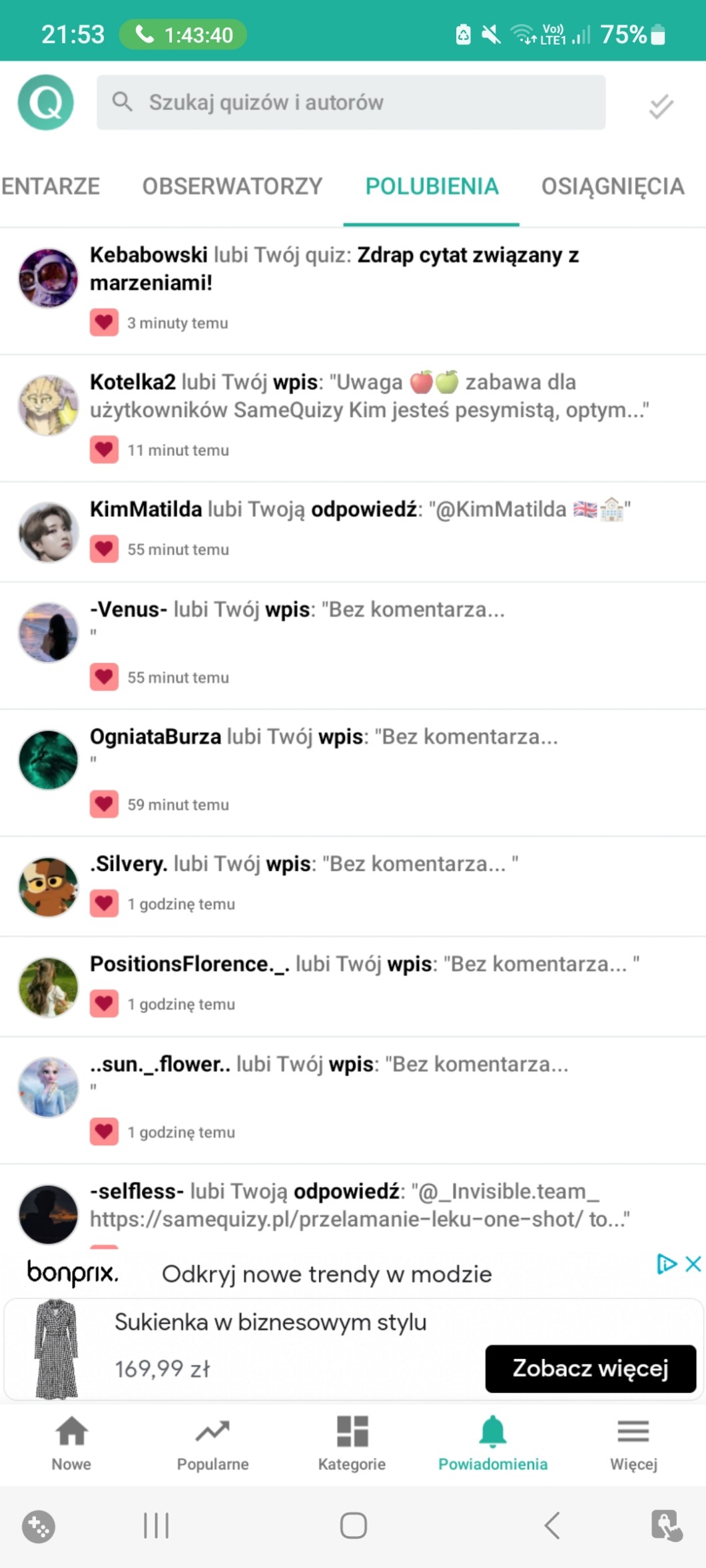Open the Kategorie tab
The image size is (706, 1568).
[x=352, y=1443]
